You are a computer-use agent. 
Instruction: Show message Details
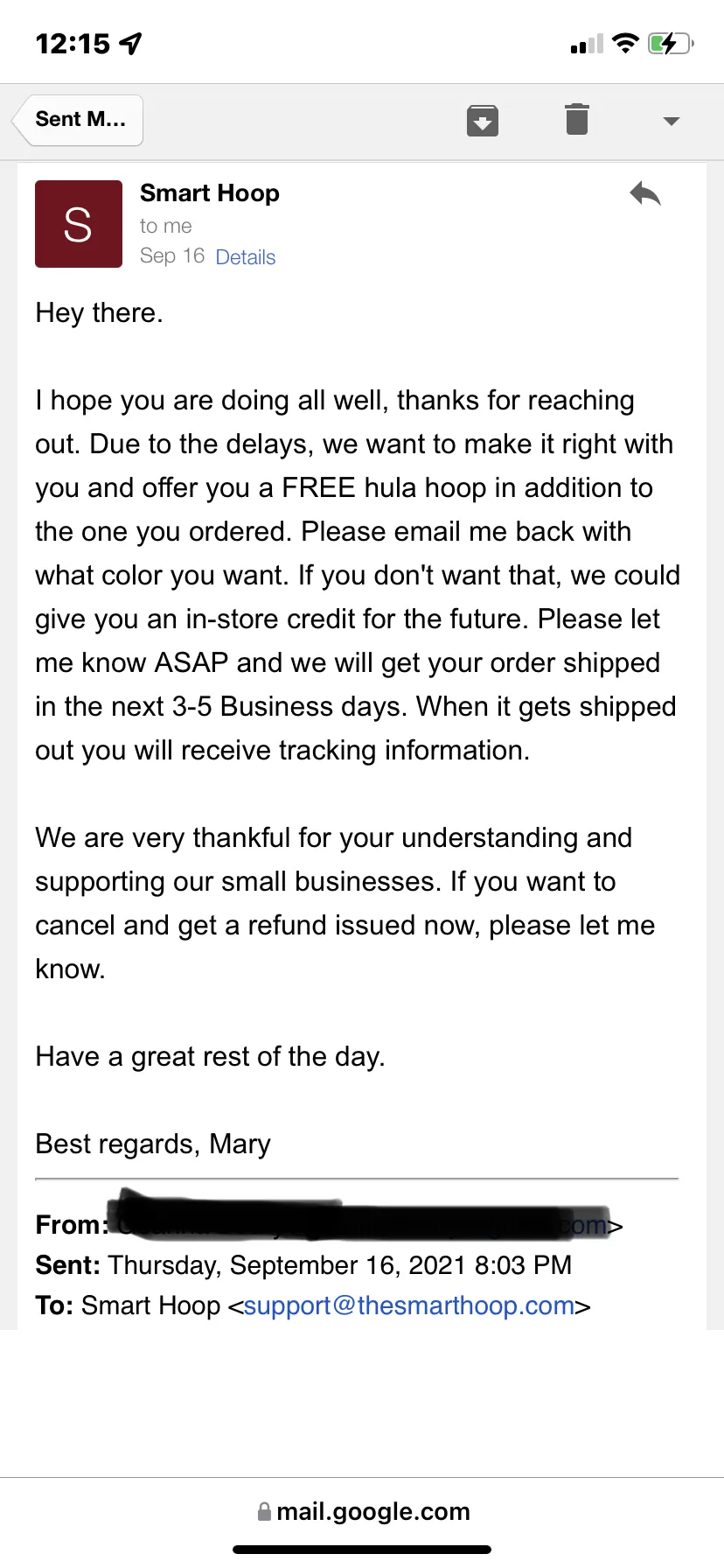point(246,257)
